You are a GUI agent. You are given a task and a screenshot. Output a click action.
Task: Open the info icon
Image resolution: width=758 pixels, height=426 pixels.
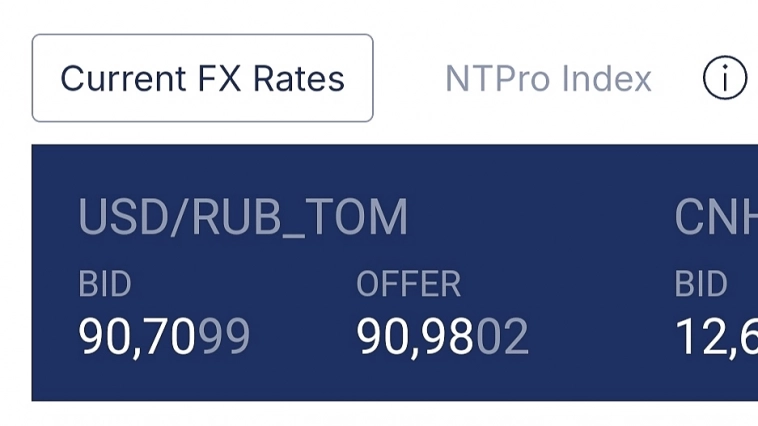[725, 78]
